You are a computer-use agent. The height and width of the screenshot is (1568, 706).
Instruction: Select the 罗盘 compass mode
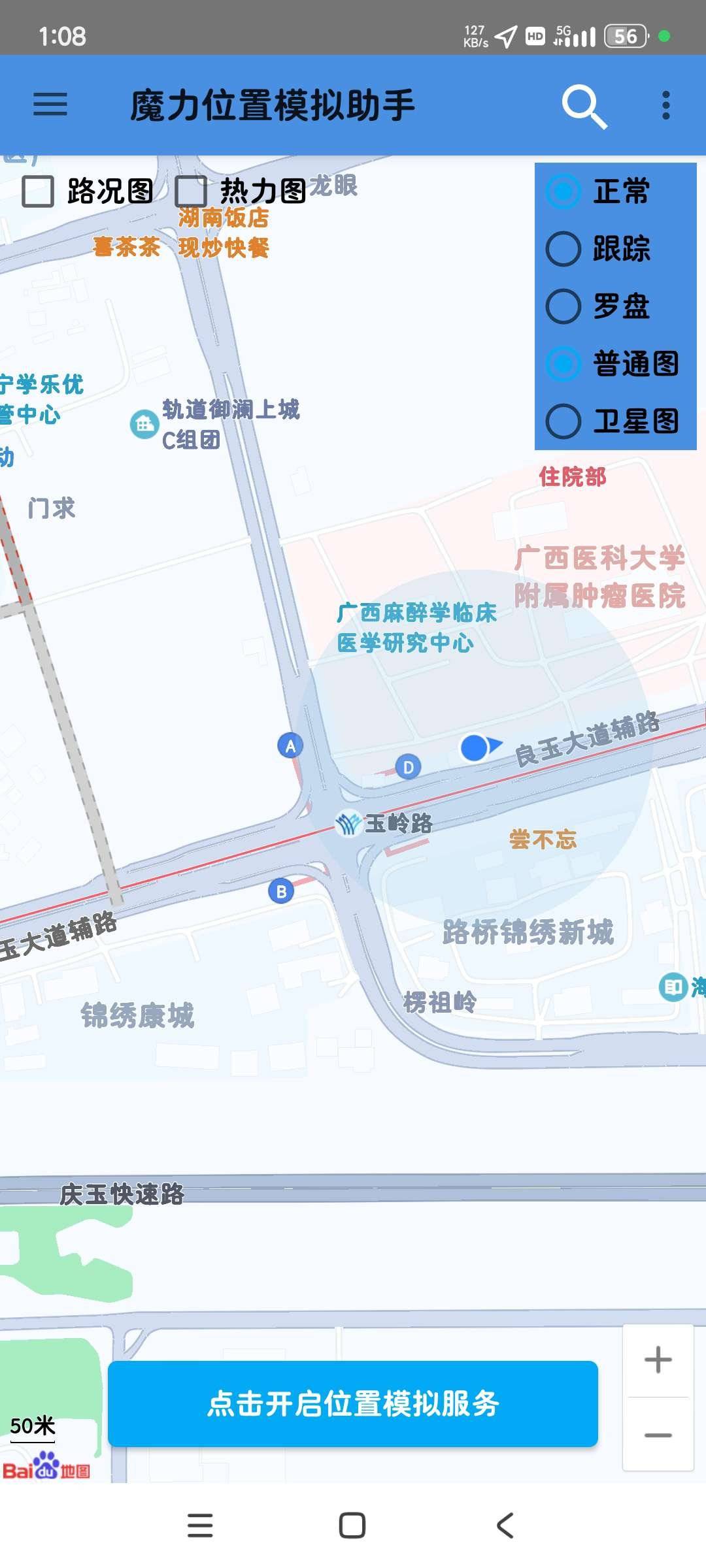click(563, 306)
